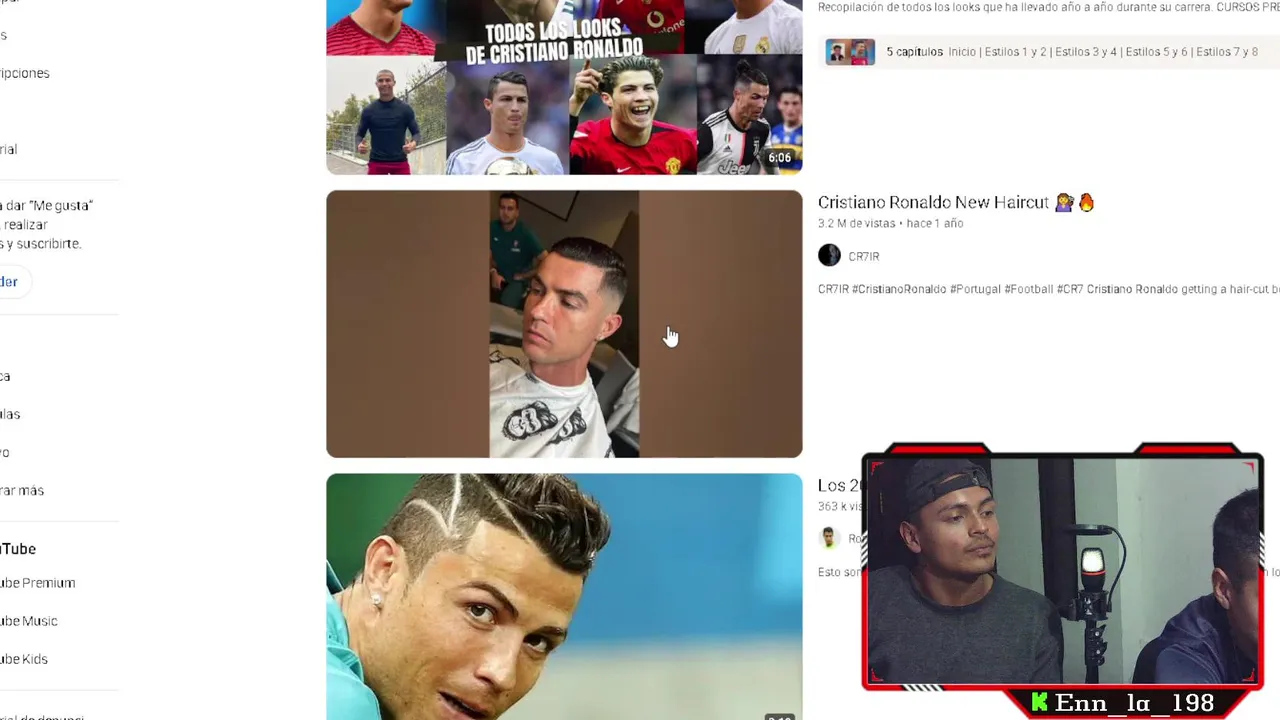1280x720 pixels.
Task: Expand the 5 capítulos chapter list
Action: click(914, 52)
